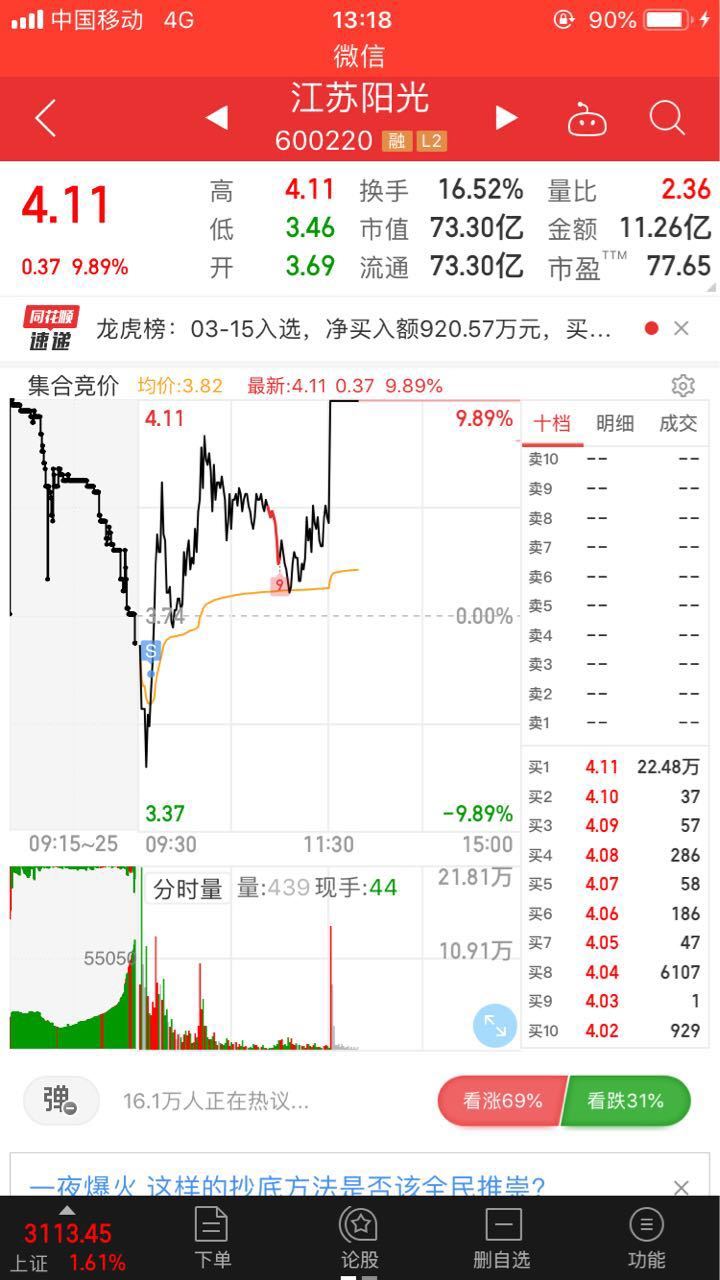720x1280 pixels.
Task: Go back using the top-left arrow
Action: pyautogui.click(x=45, y=119)
